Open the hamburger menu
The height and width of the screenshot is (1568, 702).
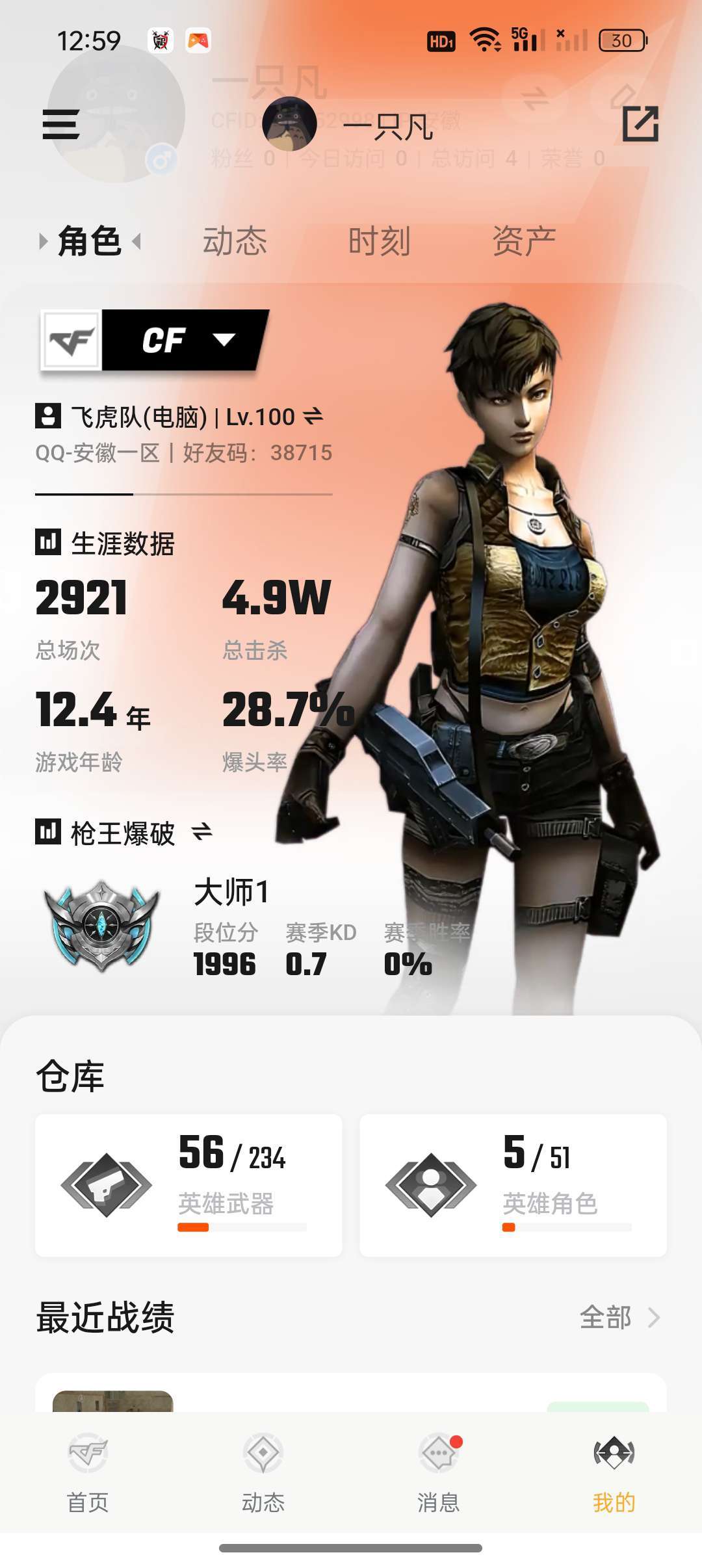tap(60, 124)
